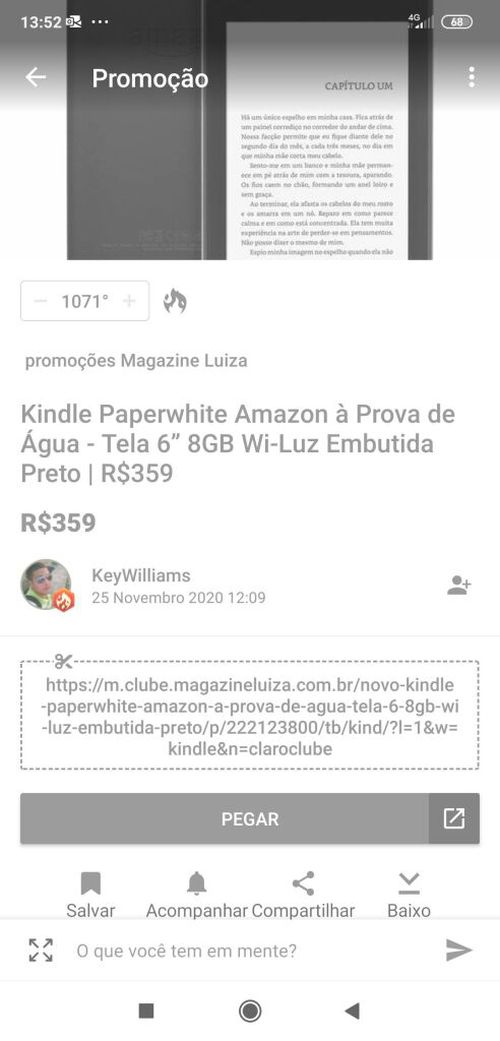Open the deal in external browser icon
Image resolution: width=500 pixels, height=1041 pixels.
[454, 819]
